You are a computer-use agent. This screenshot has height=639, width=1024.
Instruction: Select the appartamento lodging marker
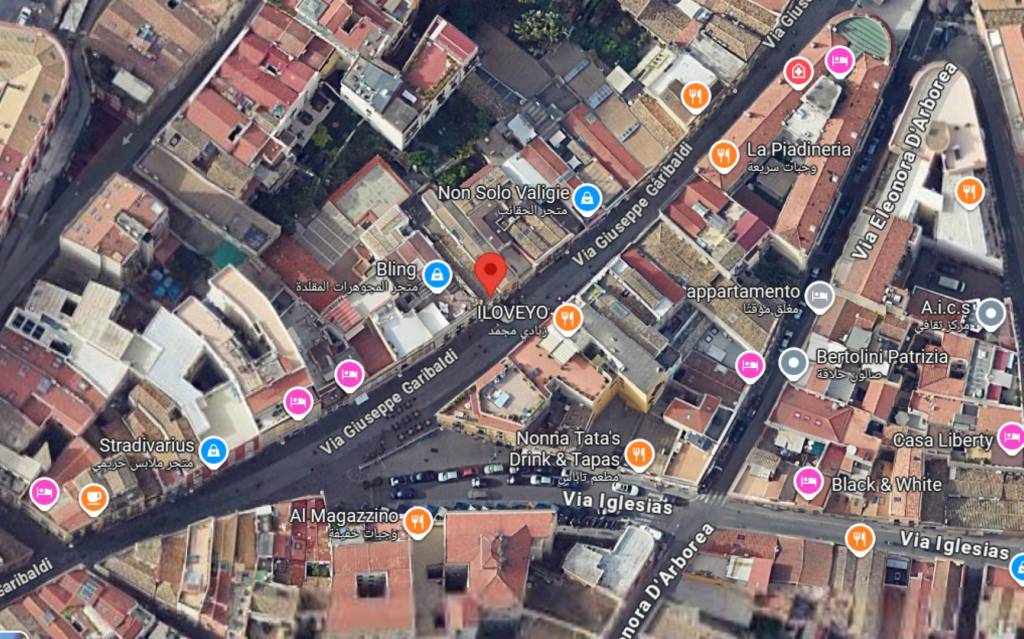coord(820,295)
